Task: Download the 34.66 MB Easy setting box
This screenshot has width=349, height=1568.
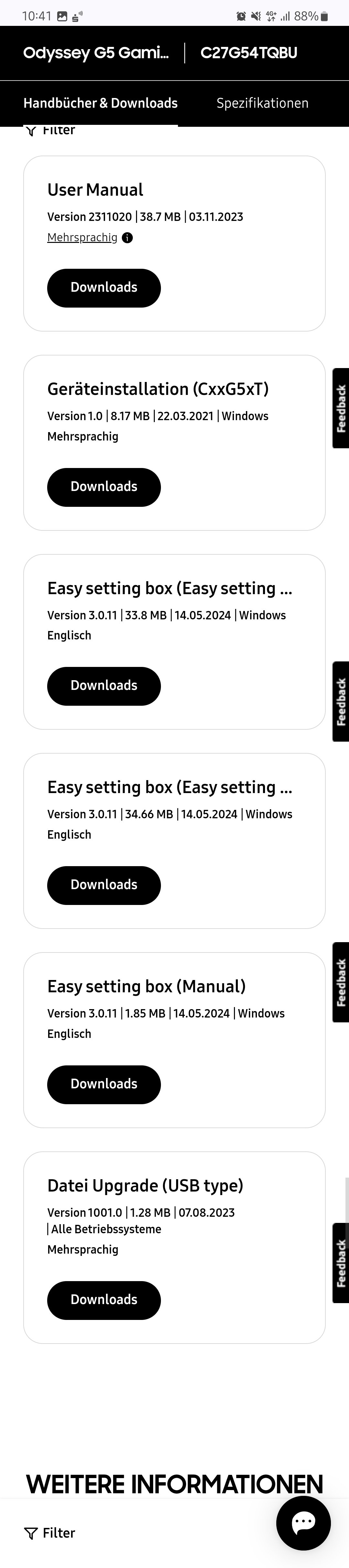Action: coord(104,885)
